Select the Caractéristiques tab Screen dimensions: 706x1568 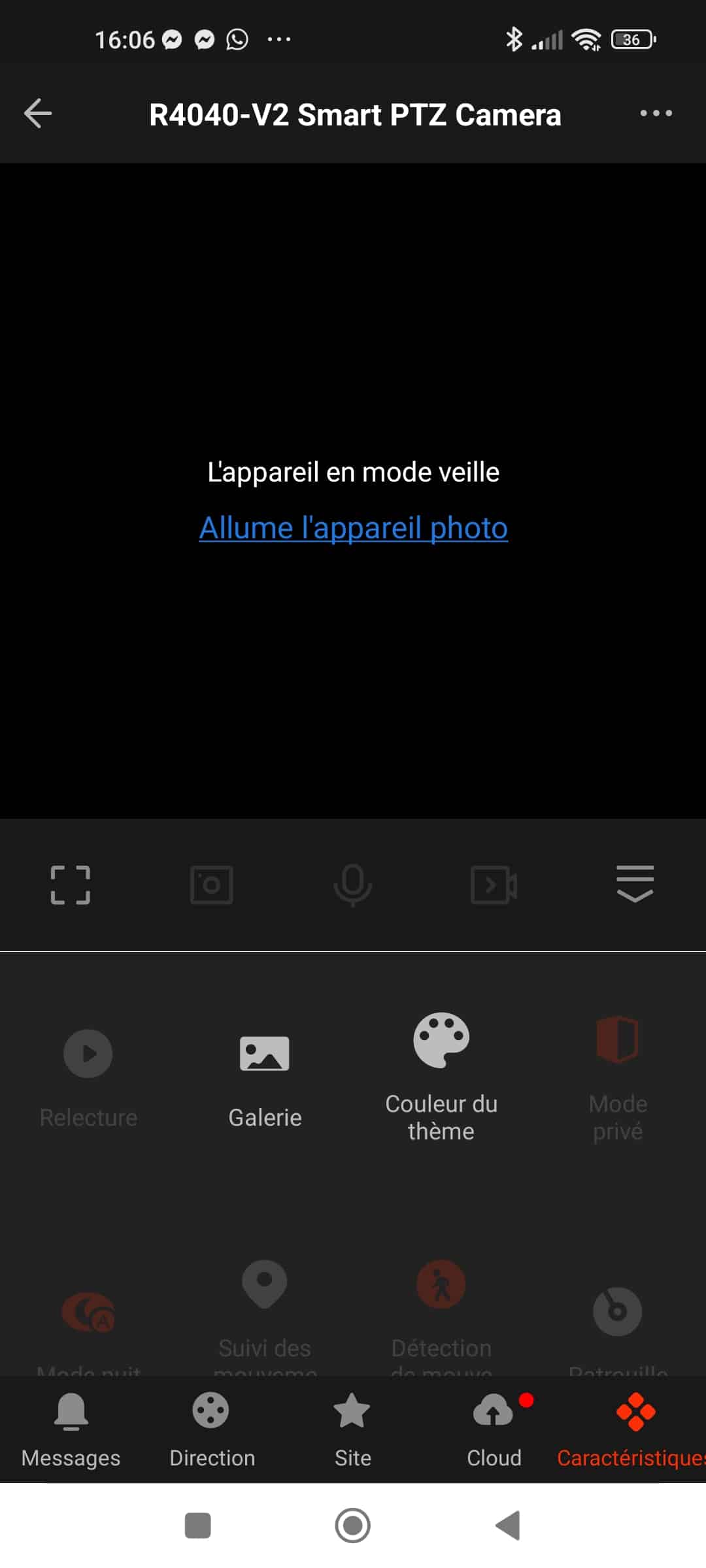click(x=631, y=1429)
